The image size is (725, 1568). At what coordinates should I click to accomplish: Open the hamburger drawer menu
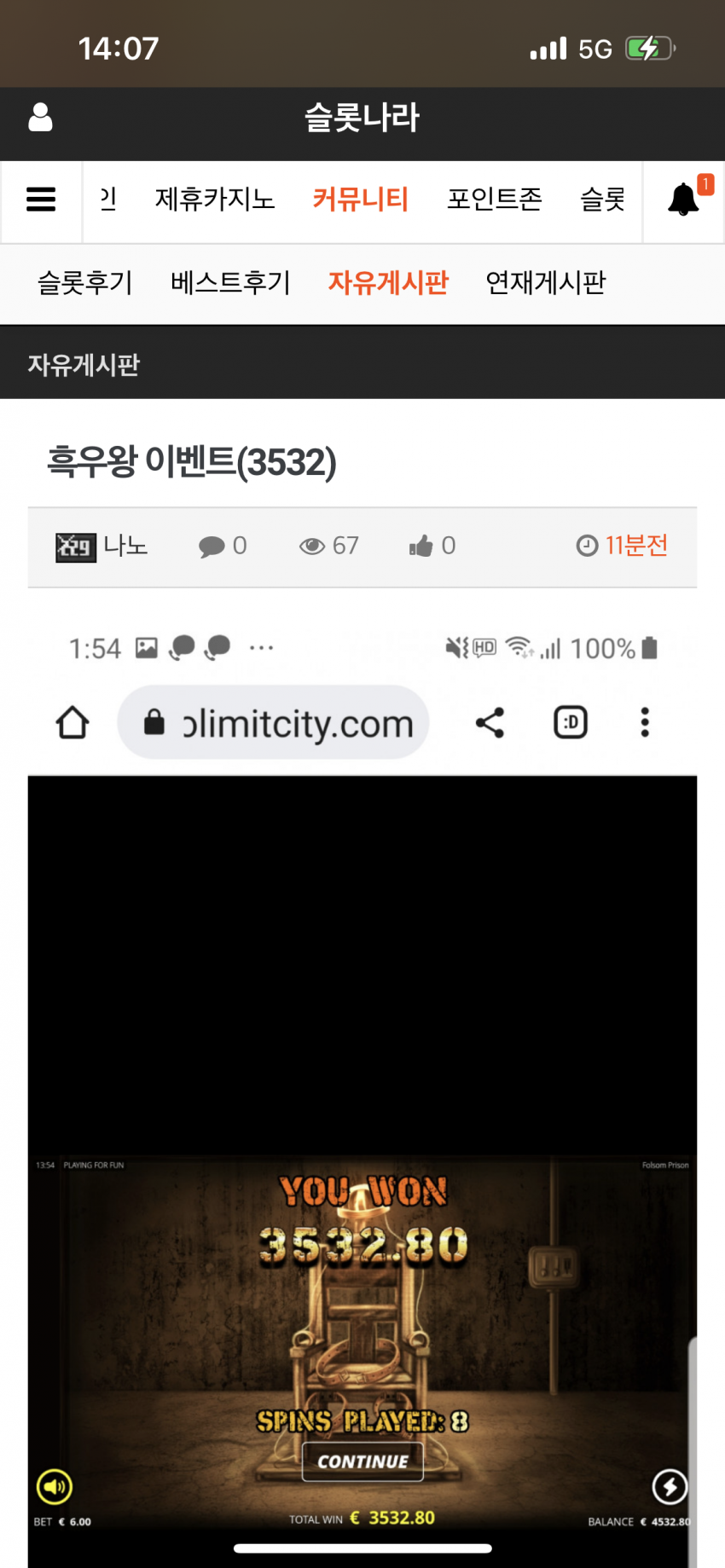coord(41,200)
